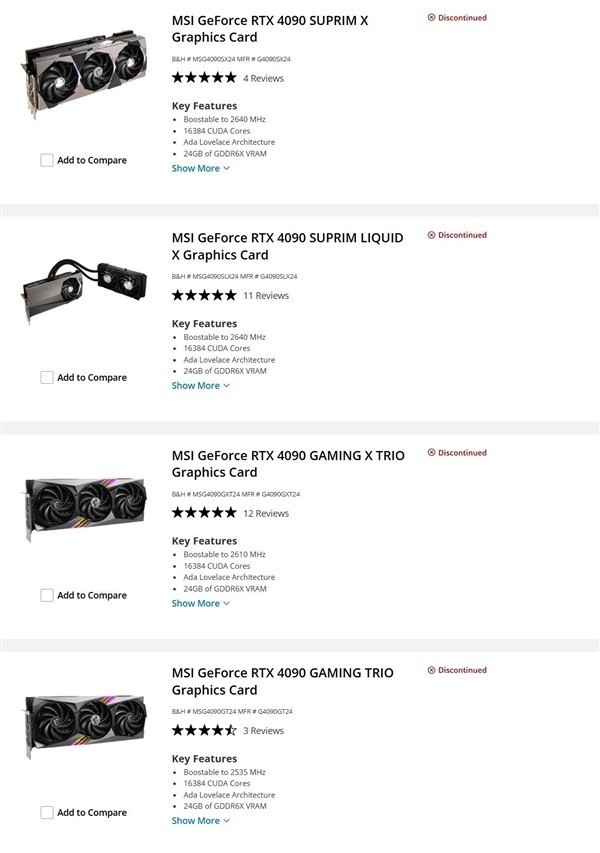The image size is (600, 853).
Task: View the 3 Reviews of GAMING TRIO
Action: (263, 731)
